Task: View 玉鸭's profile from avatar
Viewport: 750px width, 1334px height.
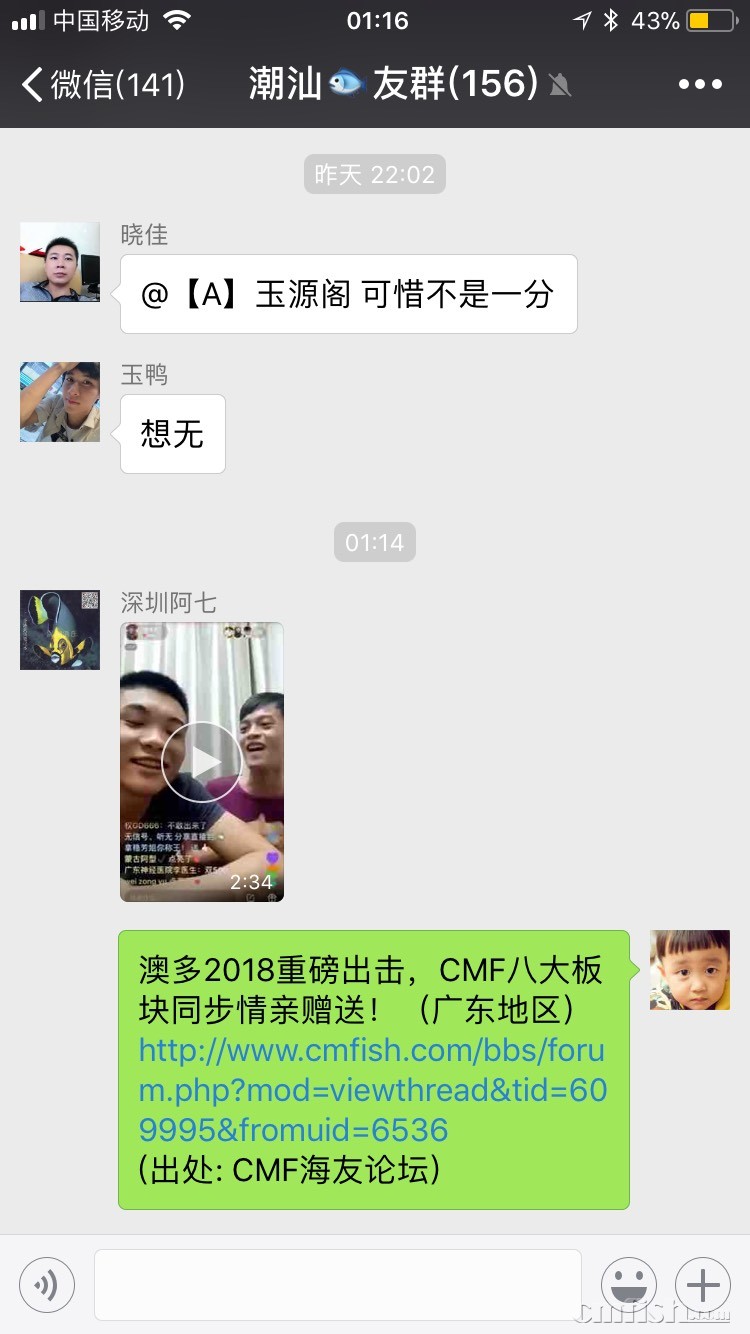Action: (60, 402)
